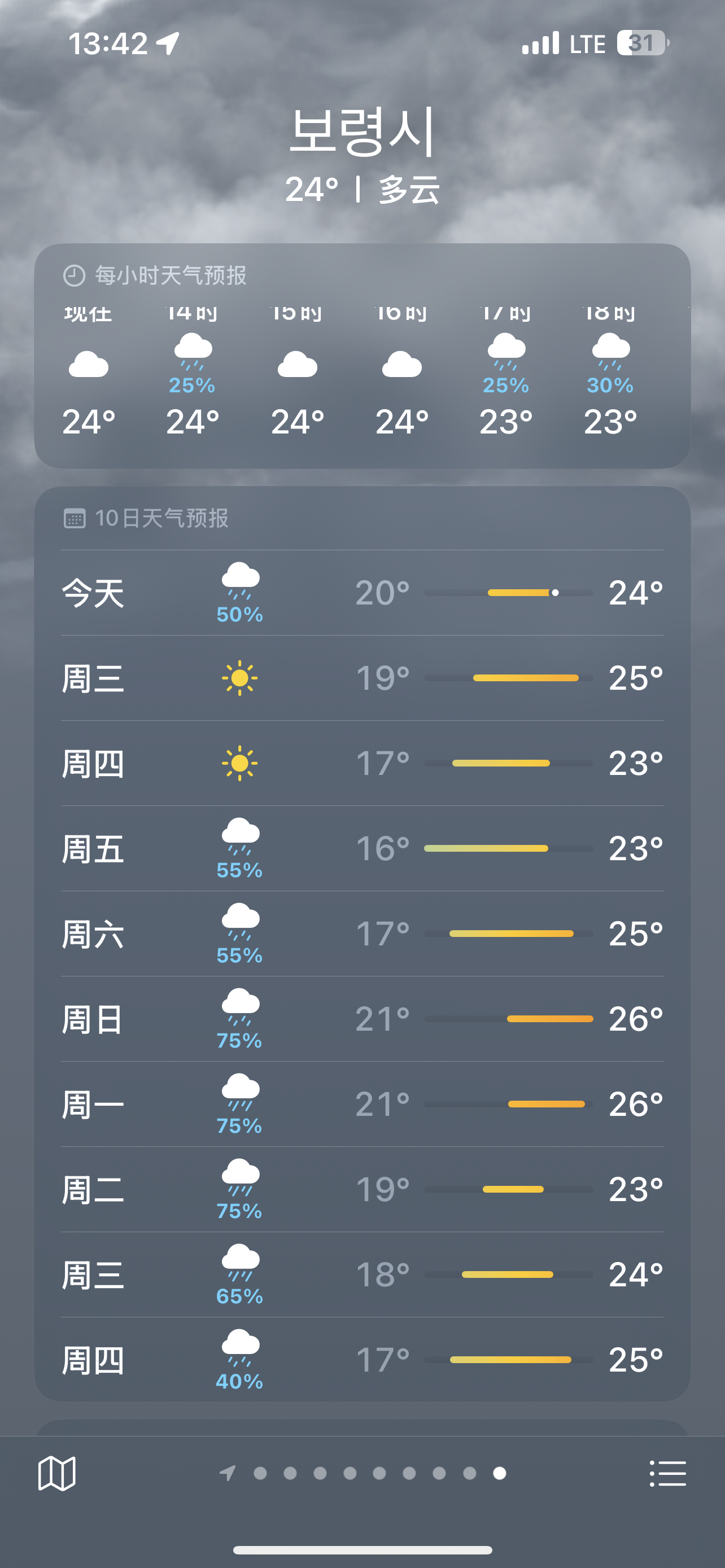Open the 每小时天气预报 hourly forecast card
The image size is (725, 1568).
(362, 356)
